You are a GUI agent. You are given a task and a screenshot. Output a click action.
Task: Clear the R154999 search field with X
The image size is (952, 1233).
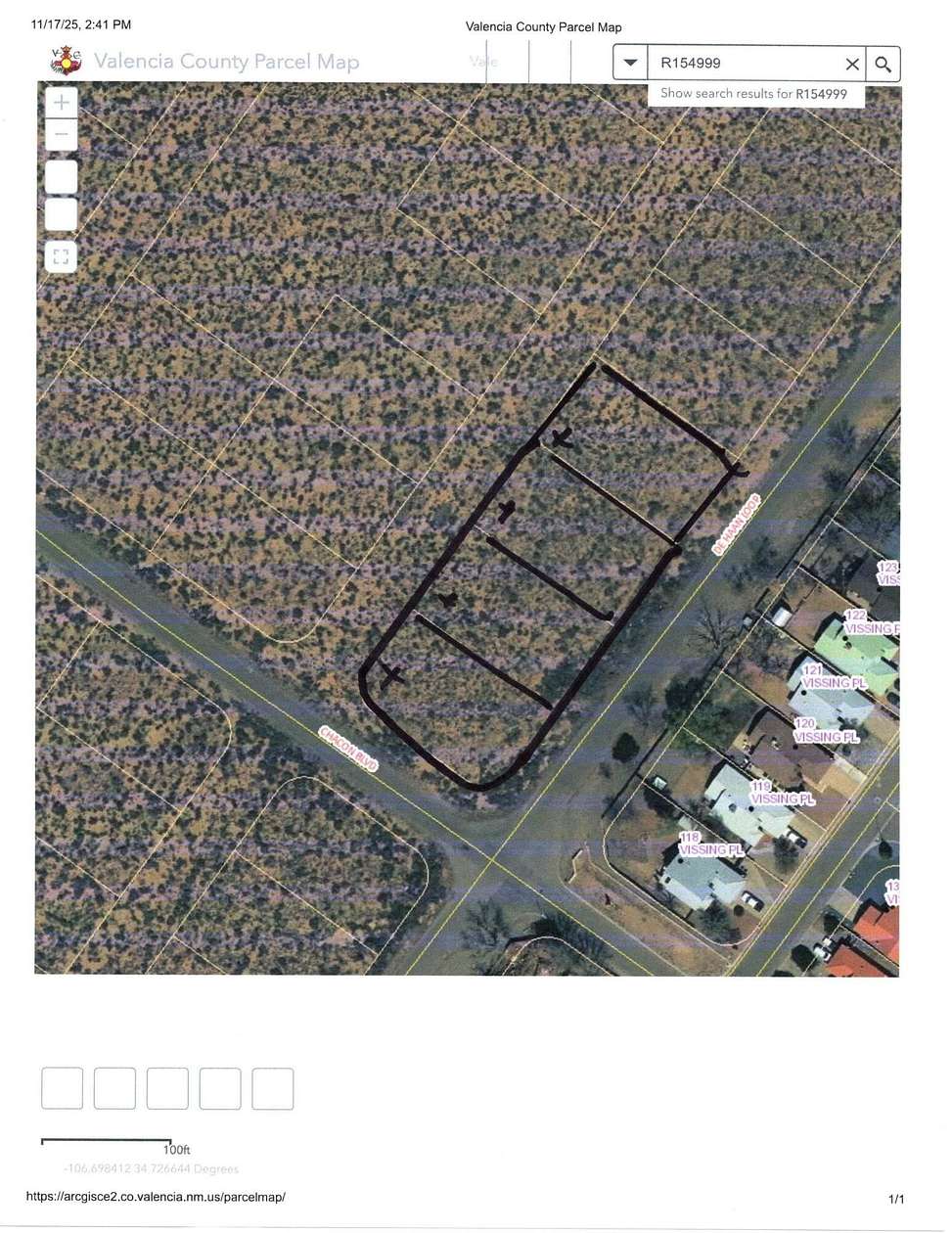(x=851, y=63)
